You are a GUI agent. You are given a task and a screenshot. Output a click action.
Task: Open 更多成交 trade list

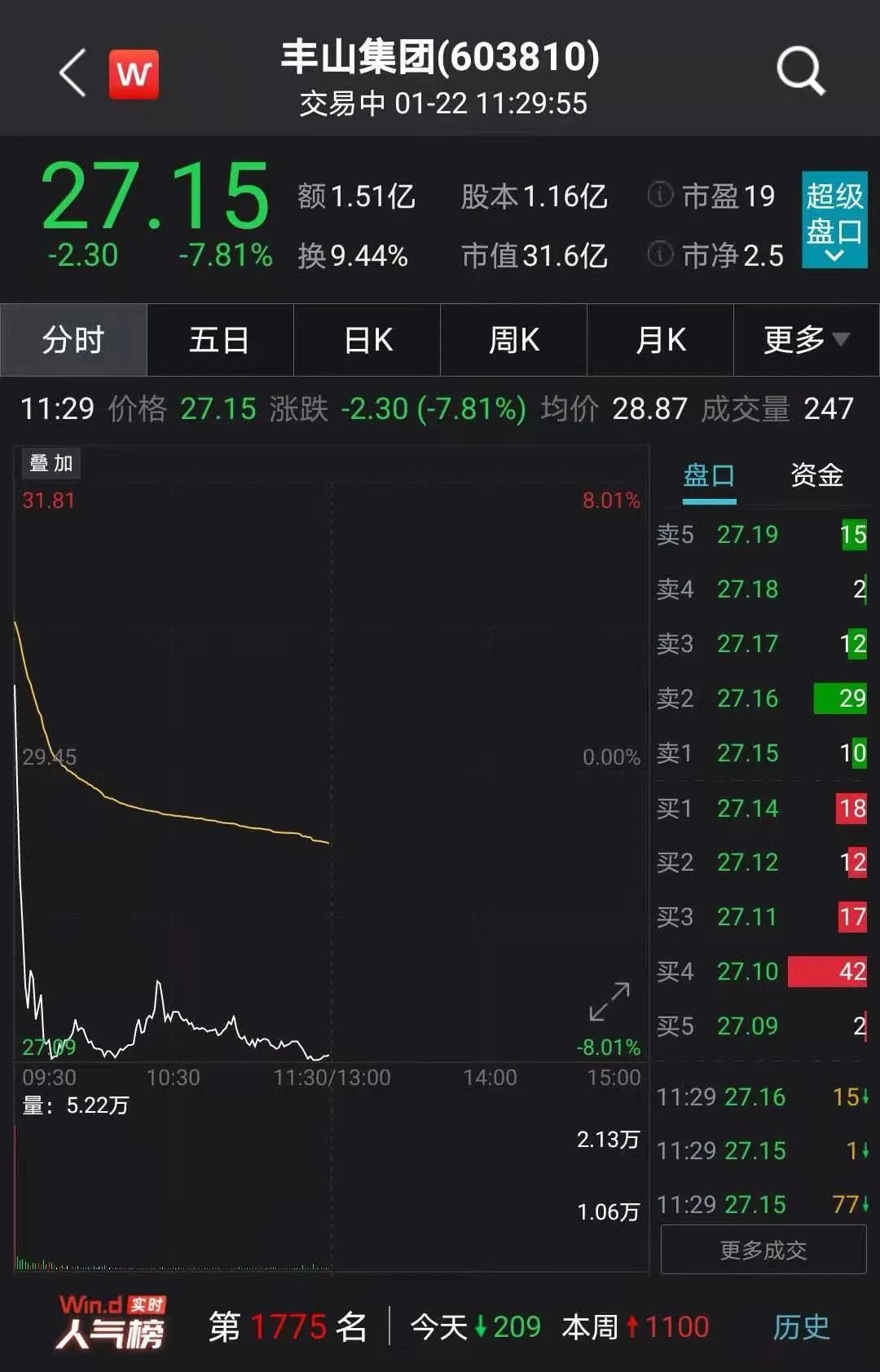pyautogui.click(x=763, y=1250)
